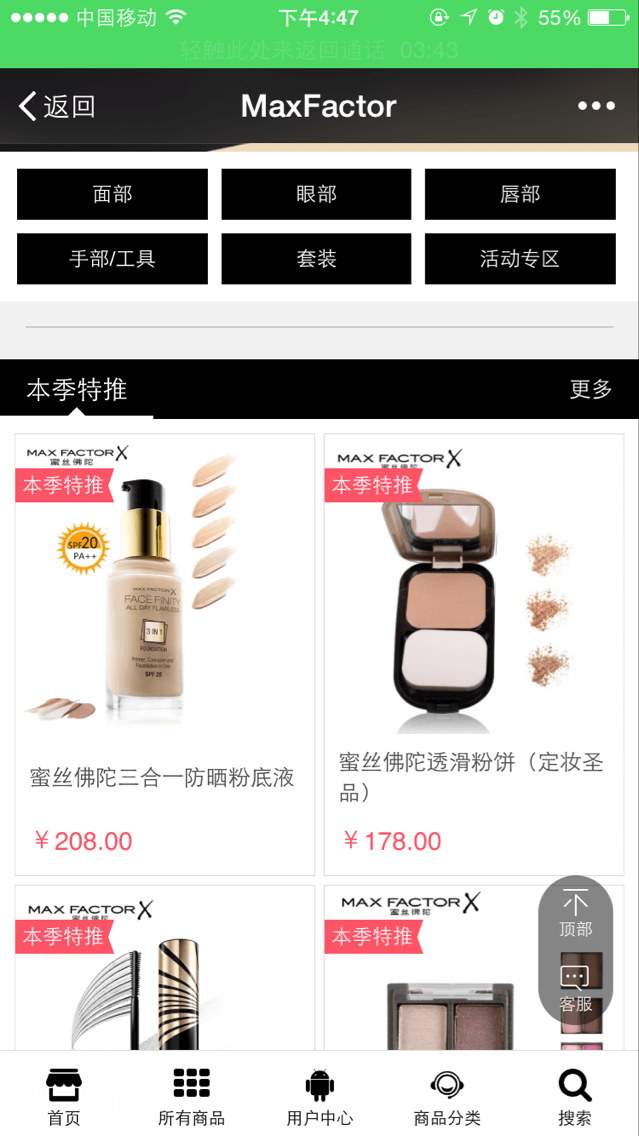Open the 搜索 tab
639x1136 pixels.
(x=575, y=1096)
